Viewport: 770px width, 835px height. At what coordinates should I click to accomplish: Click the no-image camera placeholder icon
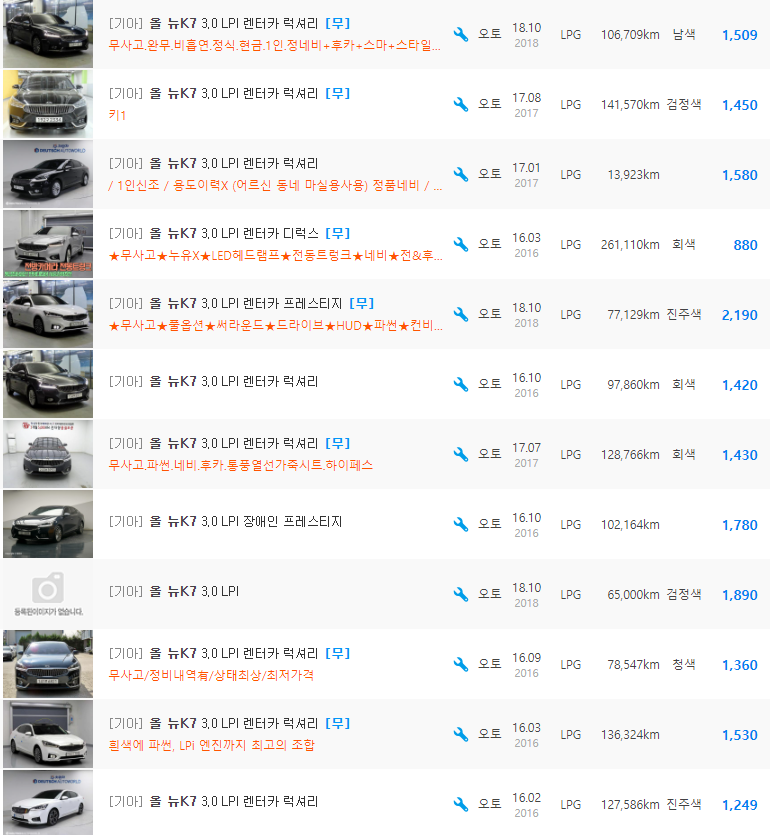click(x=47, y=585)
